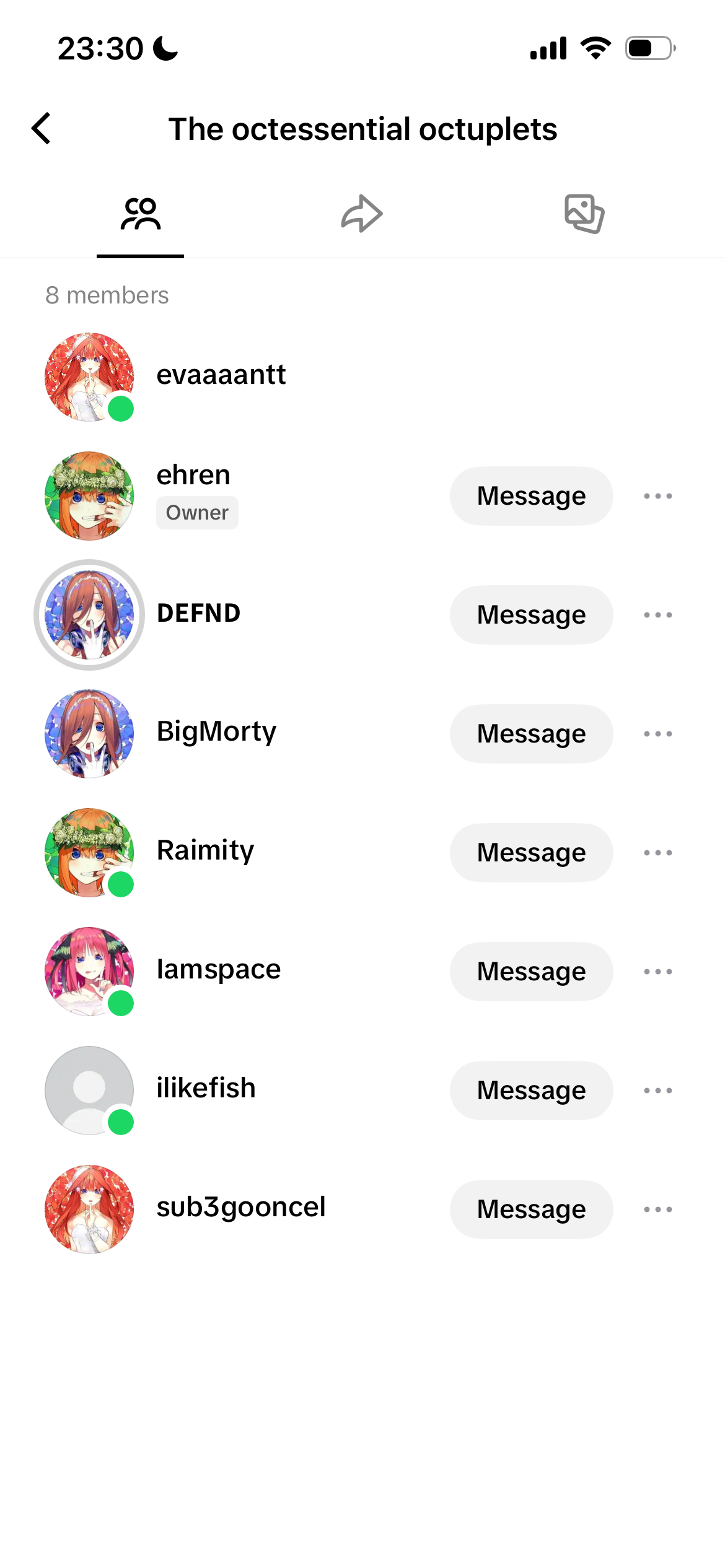Send a message to DEFND

[531, 615]
